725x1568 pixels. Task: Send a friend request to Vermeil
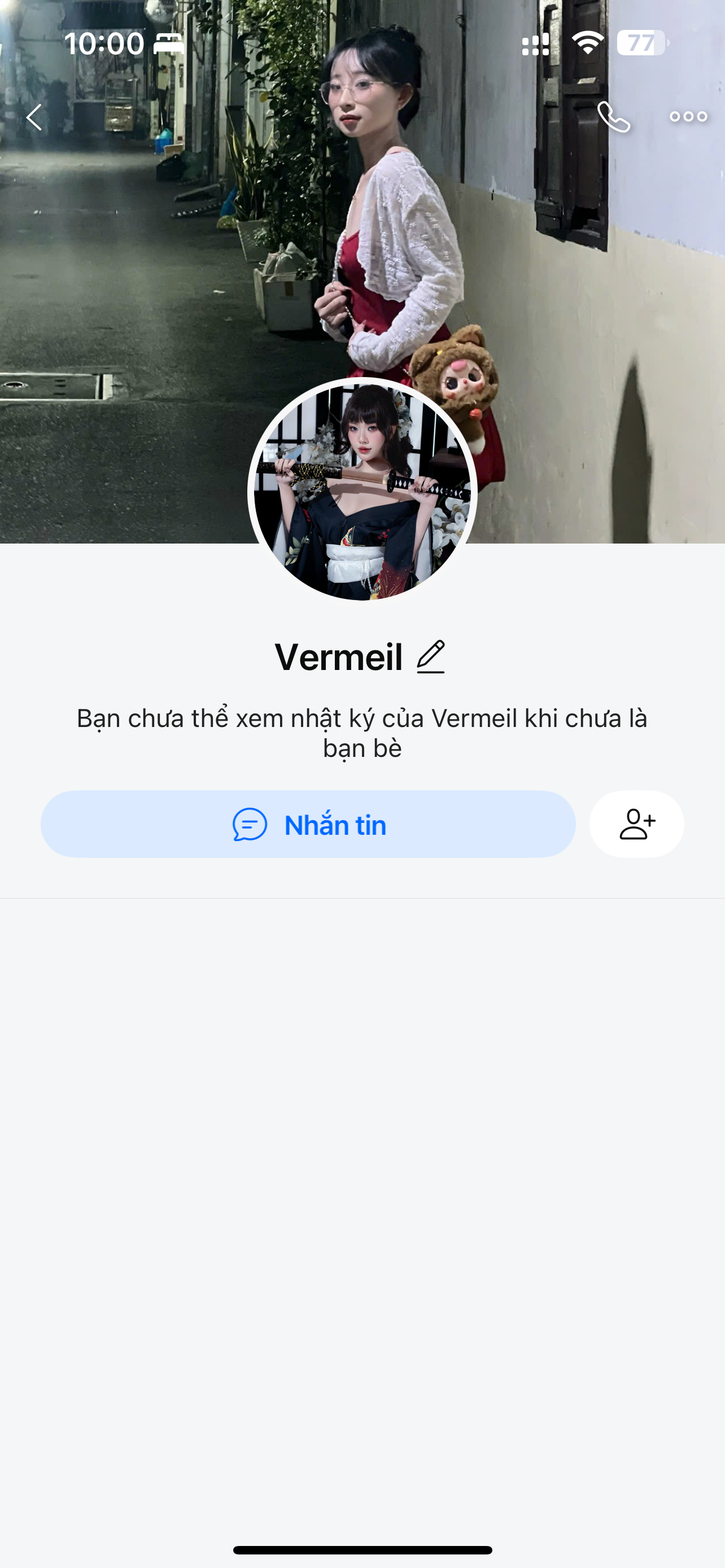click(637, 824)
